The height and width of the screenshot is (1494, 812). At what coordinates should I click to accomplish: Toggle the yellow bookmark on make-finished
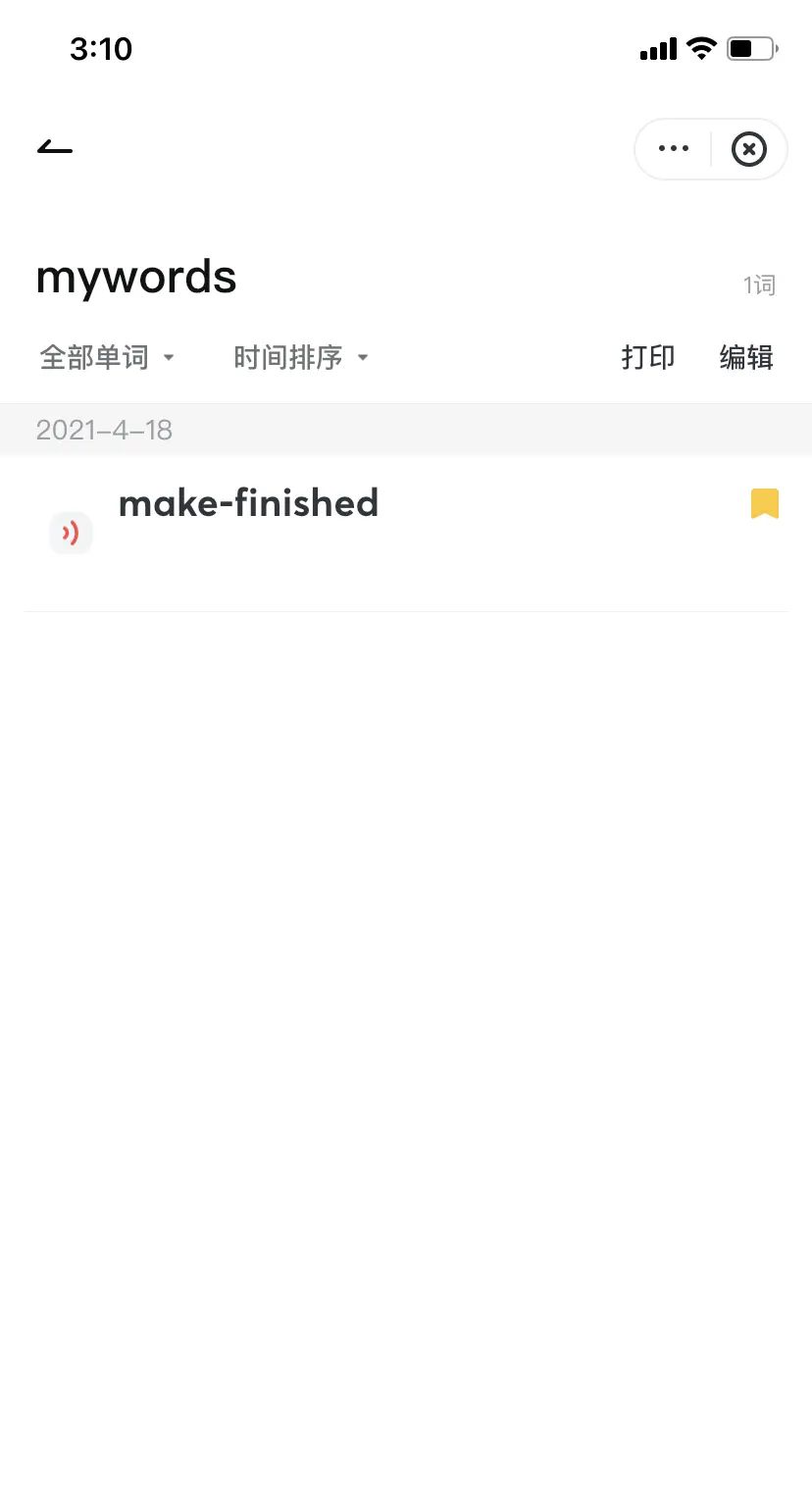pos(764,502)
